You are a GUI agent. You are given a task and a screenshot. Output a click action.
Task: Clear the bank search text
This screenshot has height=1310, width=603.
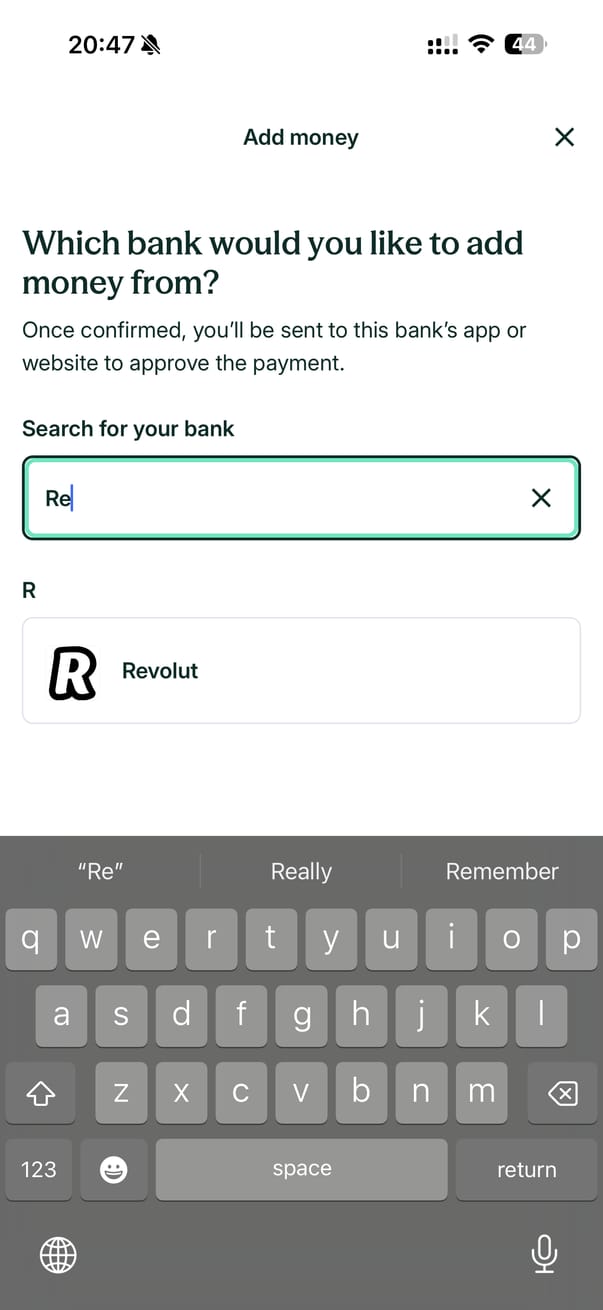point(541,498)
